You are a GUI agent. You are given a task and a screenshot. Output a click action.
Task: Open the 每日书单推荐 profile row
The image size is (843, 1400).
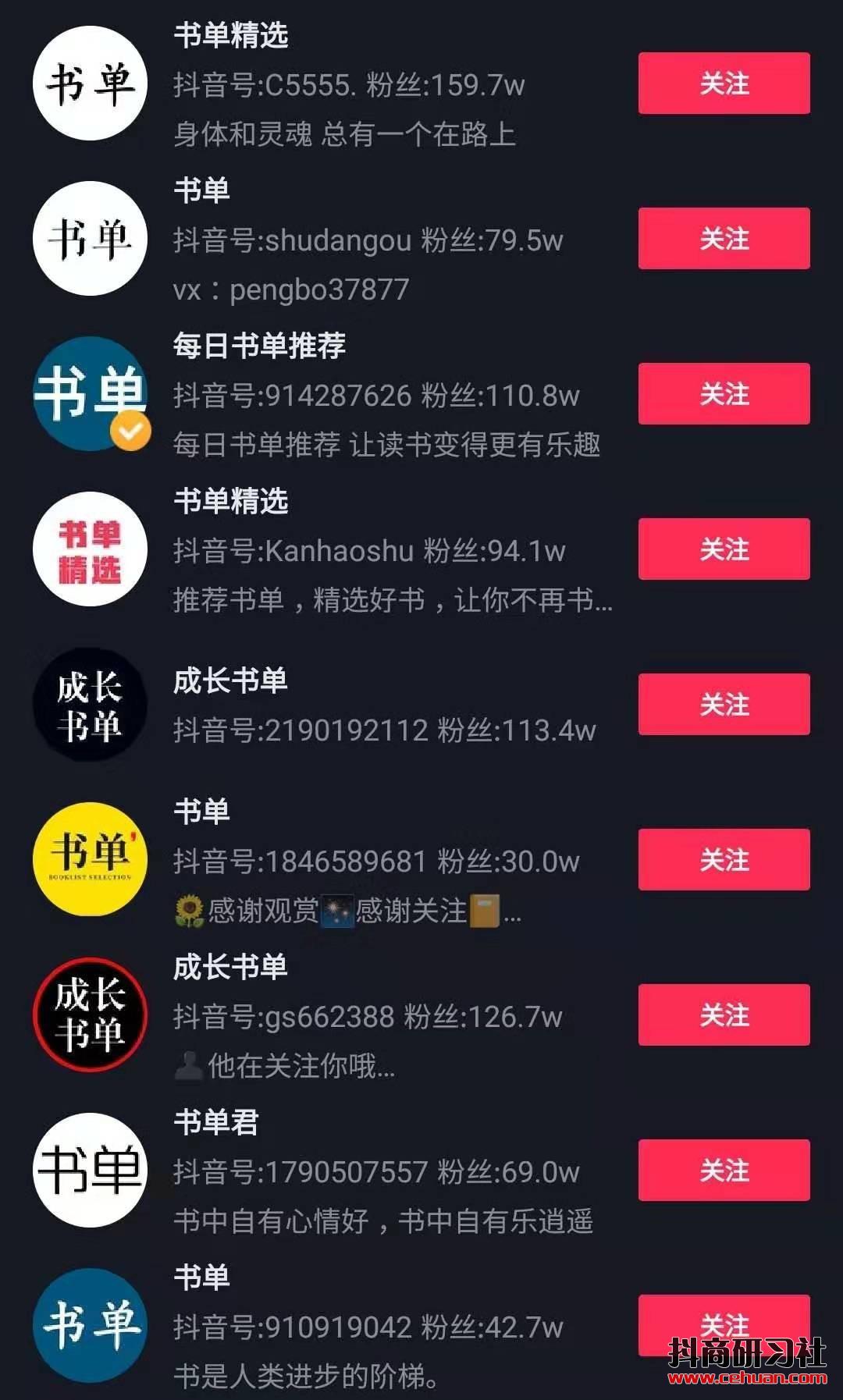click(375, 395)
